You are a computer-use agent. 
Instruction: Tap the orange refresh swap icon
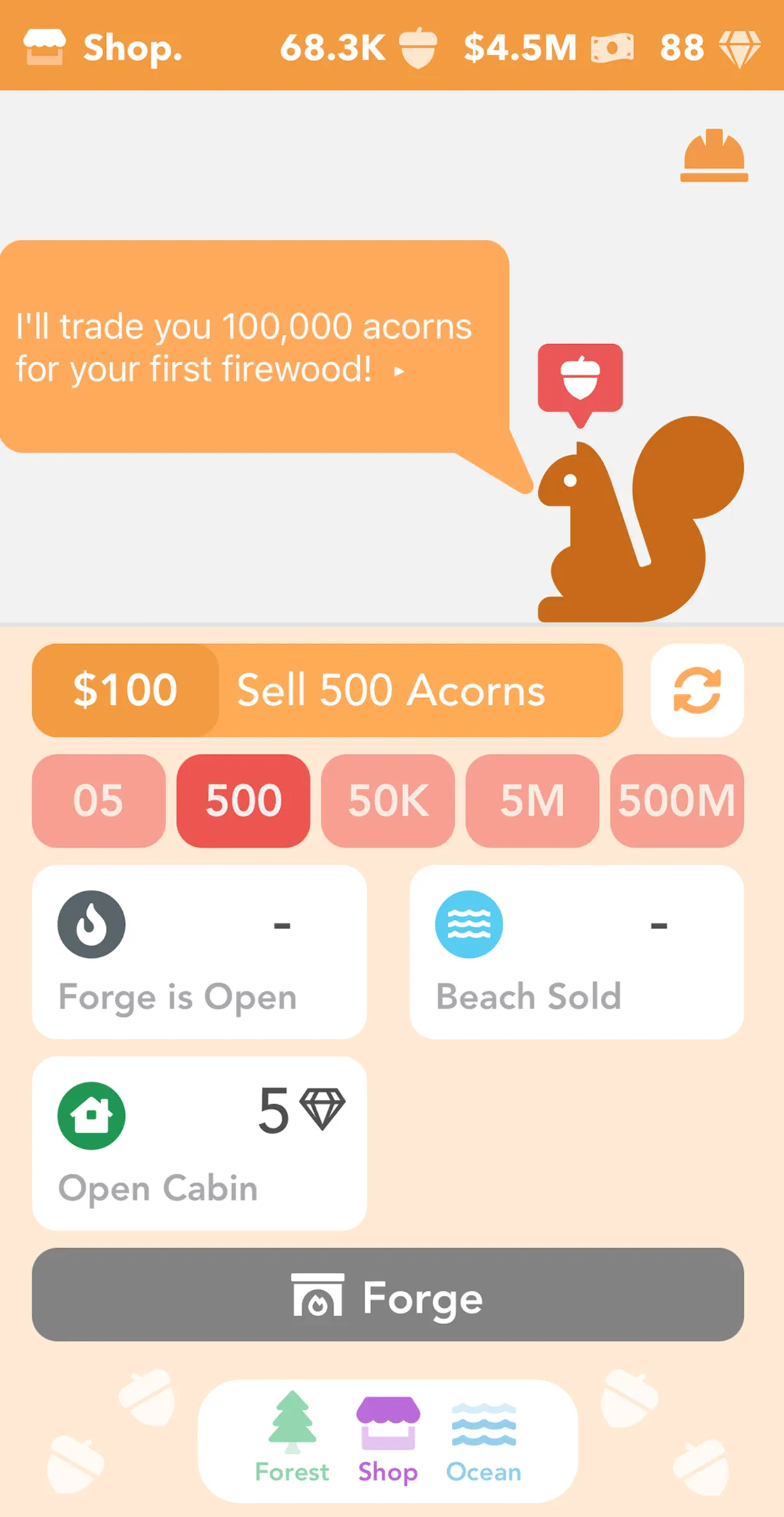[697, 690]
